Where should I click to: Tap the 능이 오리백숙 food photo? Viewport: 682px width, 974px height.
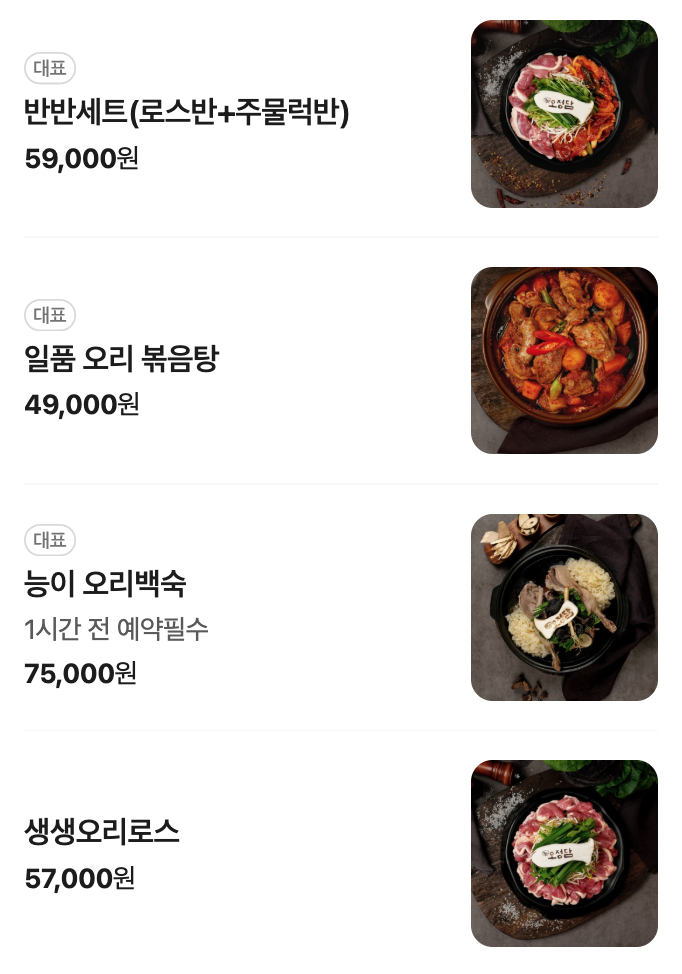click(564, 607)
